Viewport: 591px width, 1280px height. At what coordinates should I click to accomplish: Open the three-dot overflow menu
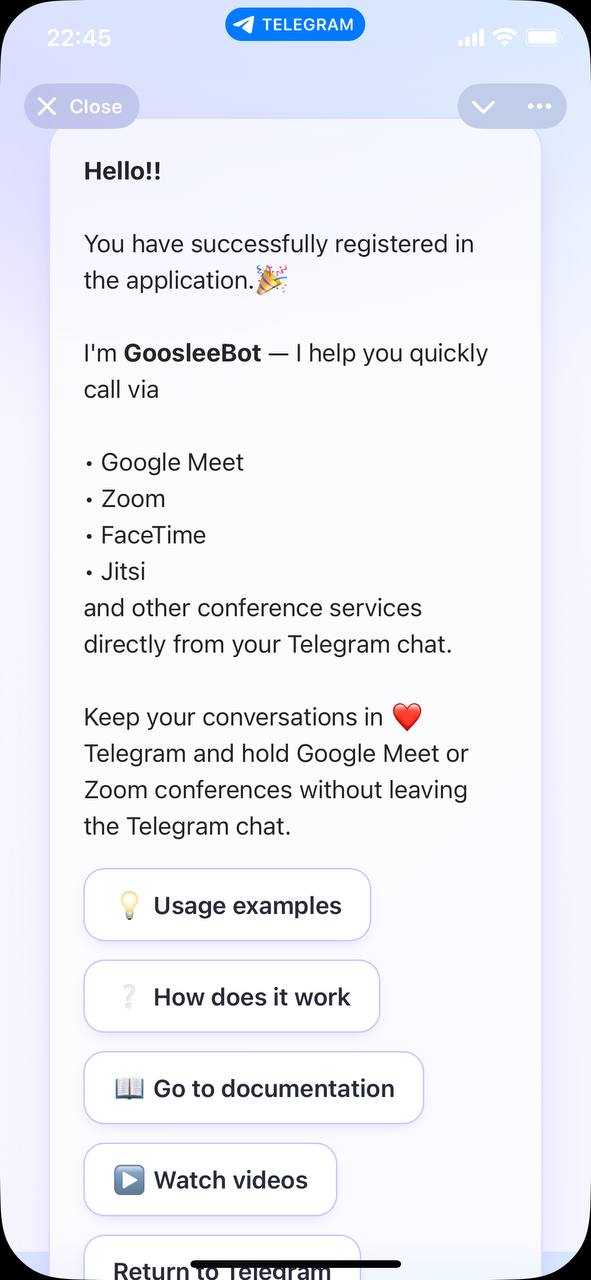(x=540, y=106)
